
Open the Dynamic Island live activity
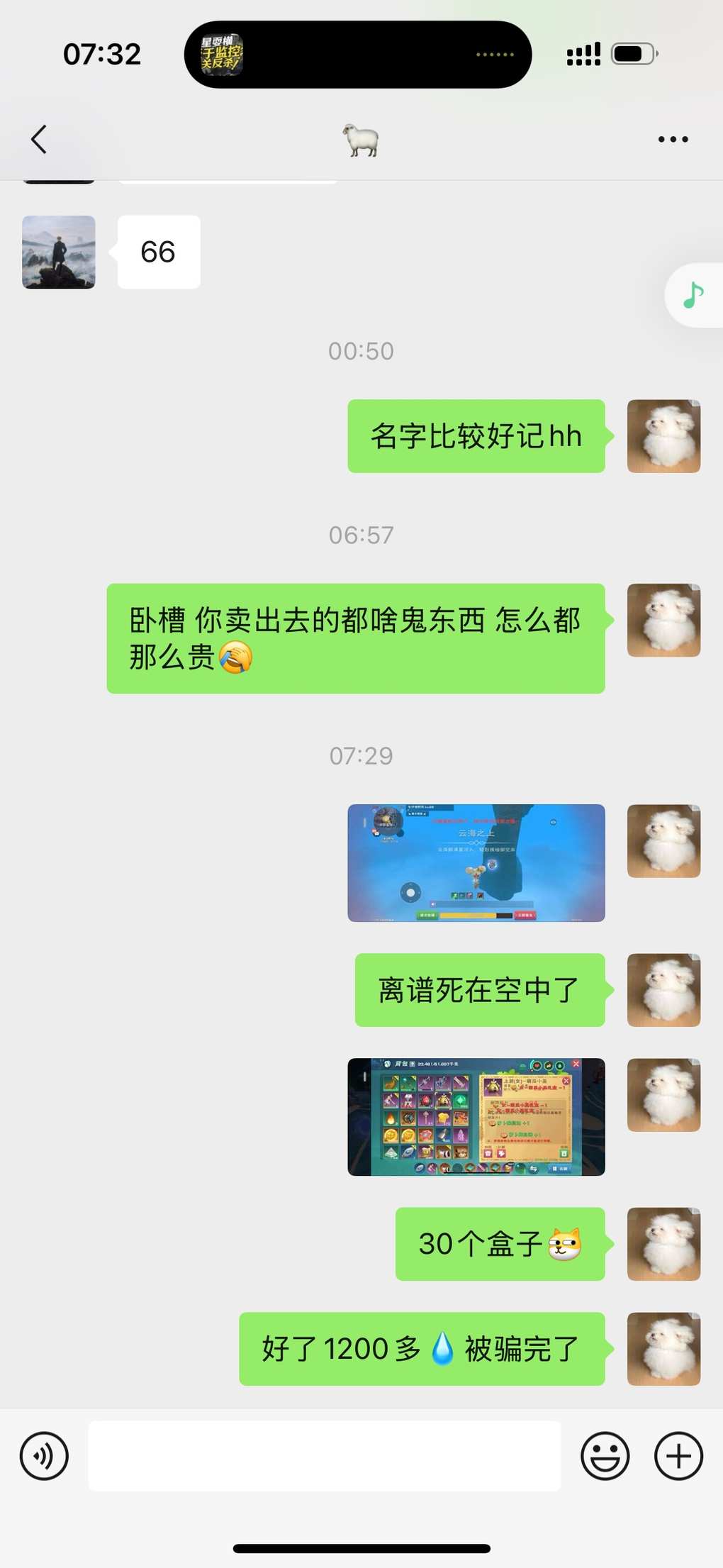click(357, 55)
